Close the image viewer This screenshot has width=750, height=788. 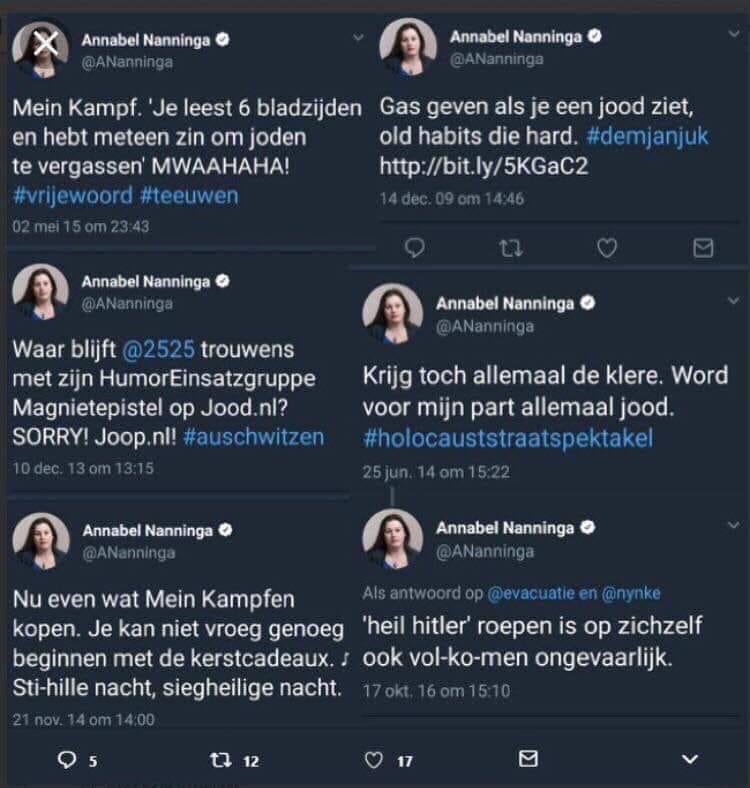click(x=45, y=43)
